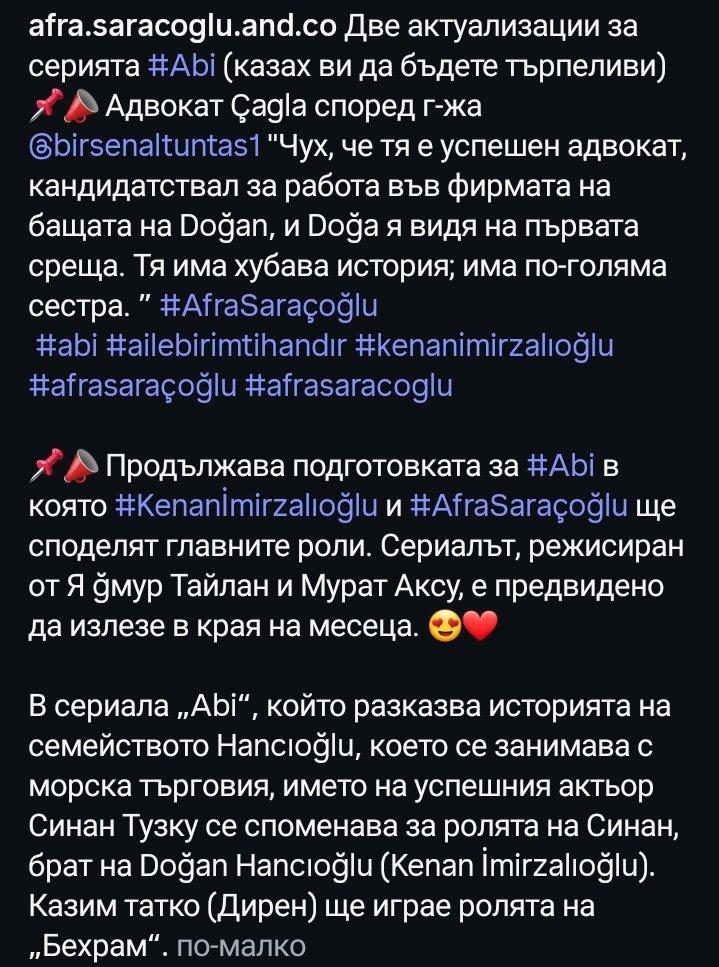719x967 pixels.
Task: Open lowercase #abi hashtag beside #ailebirimtihandır
Action: pos(67,346)
